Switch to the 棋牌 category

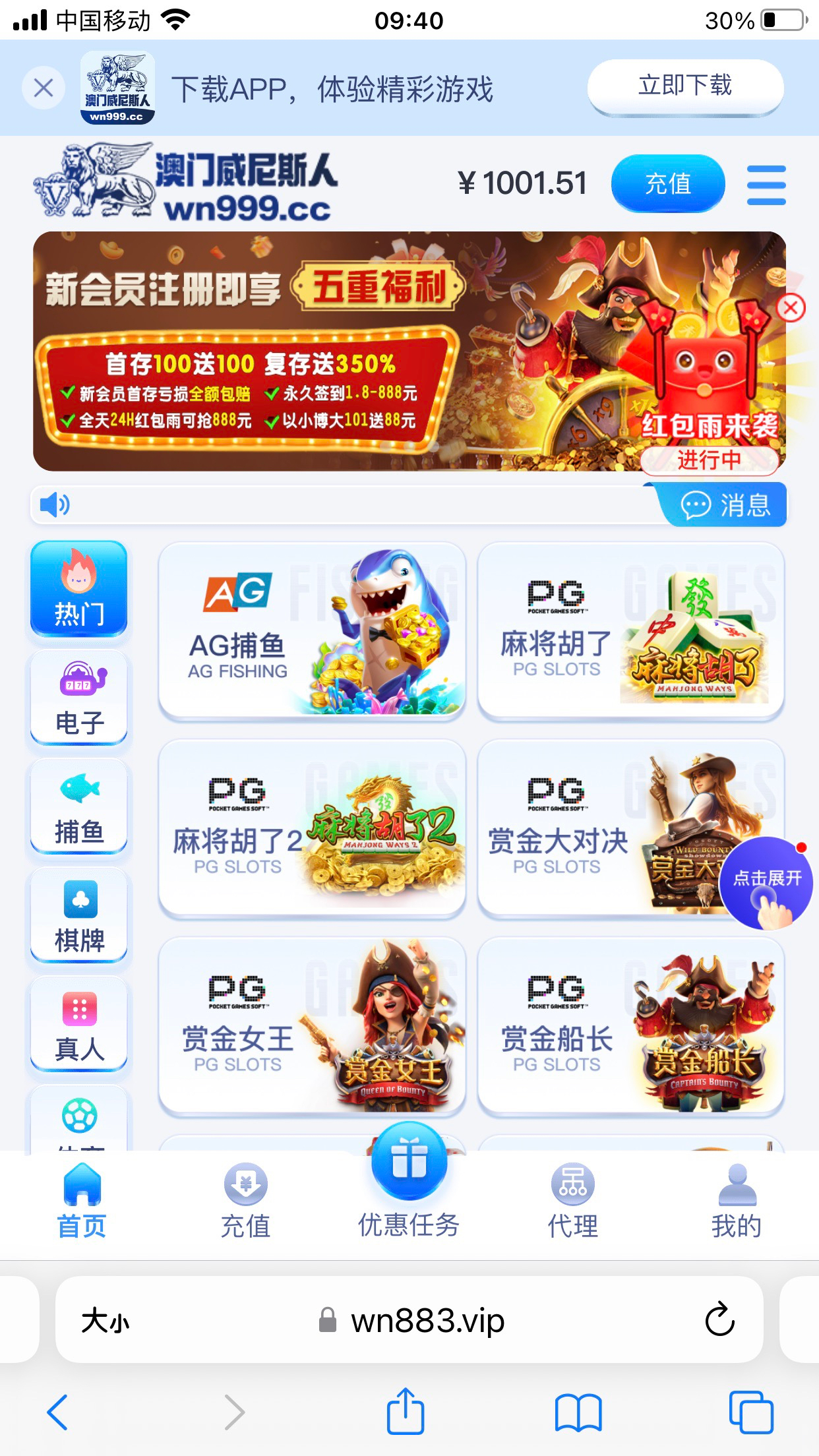[x=79, y=916]
